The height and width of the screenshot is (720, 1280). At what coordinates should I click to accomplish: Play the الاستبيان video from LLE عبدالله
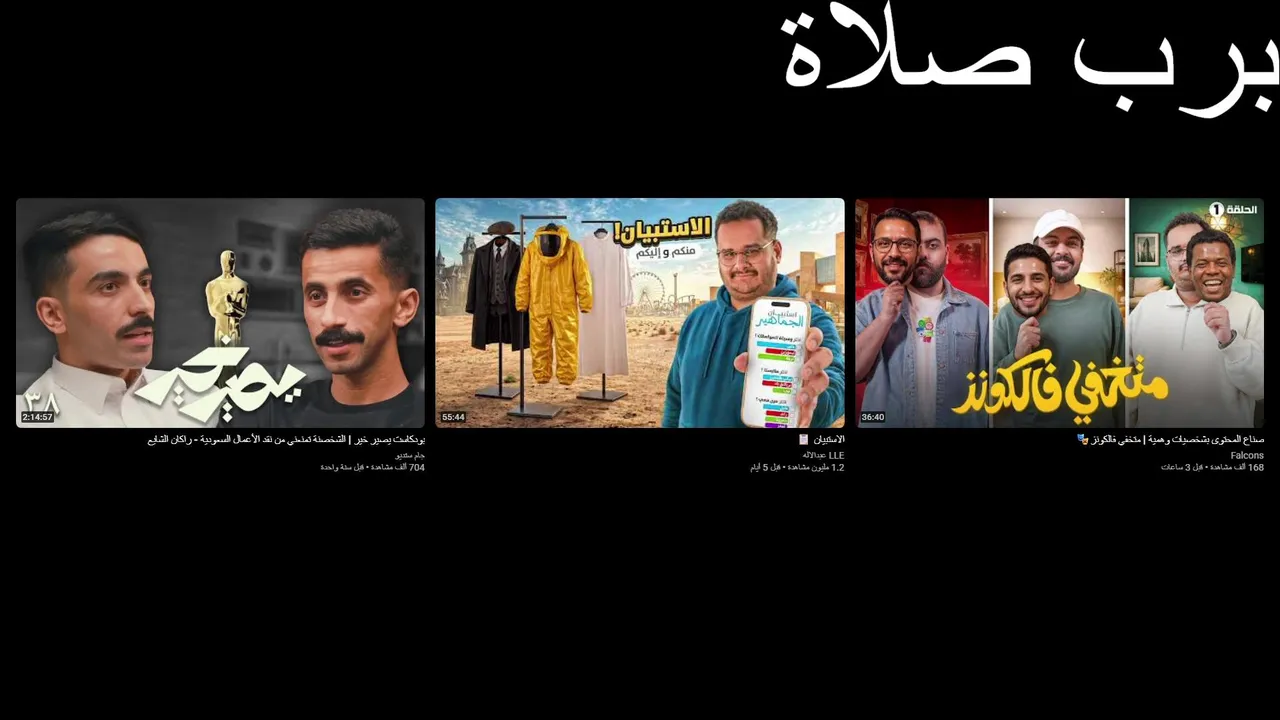click(x=639, y=312)
